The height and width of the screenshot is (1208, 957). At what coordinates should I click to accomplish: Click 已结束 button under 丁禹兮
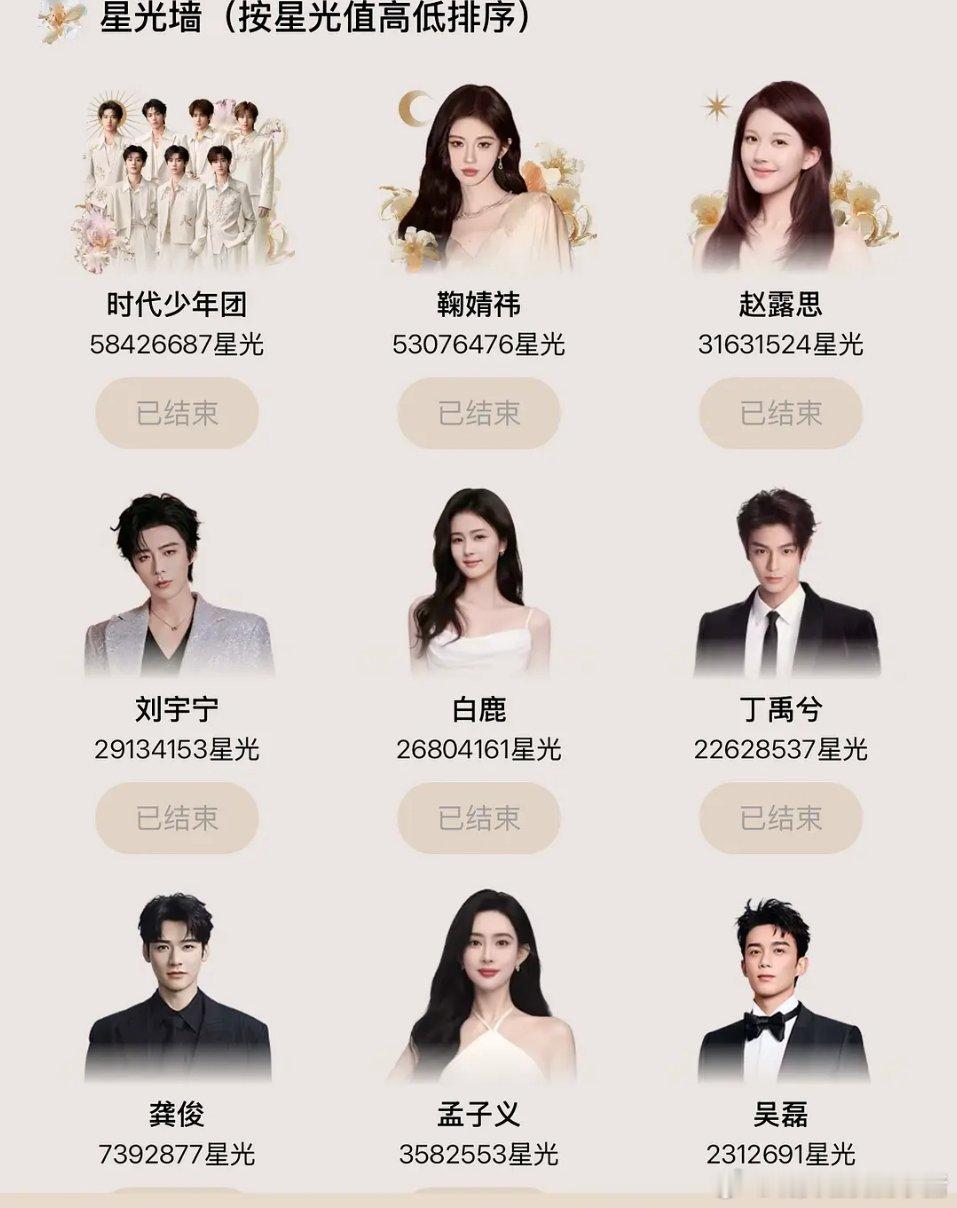click(x=779, y=818)
